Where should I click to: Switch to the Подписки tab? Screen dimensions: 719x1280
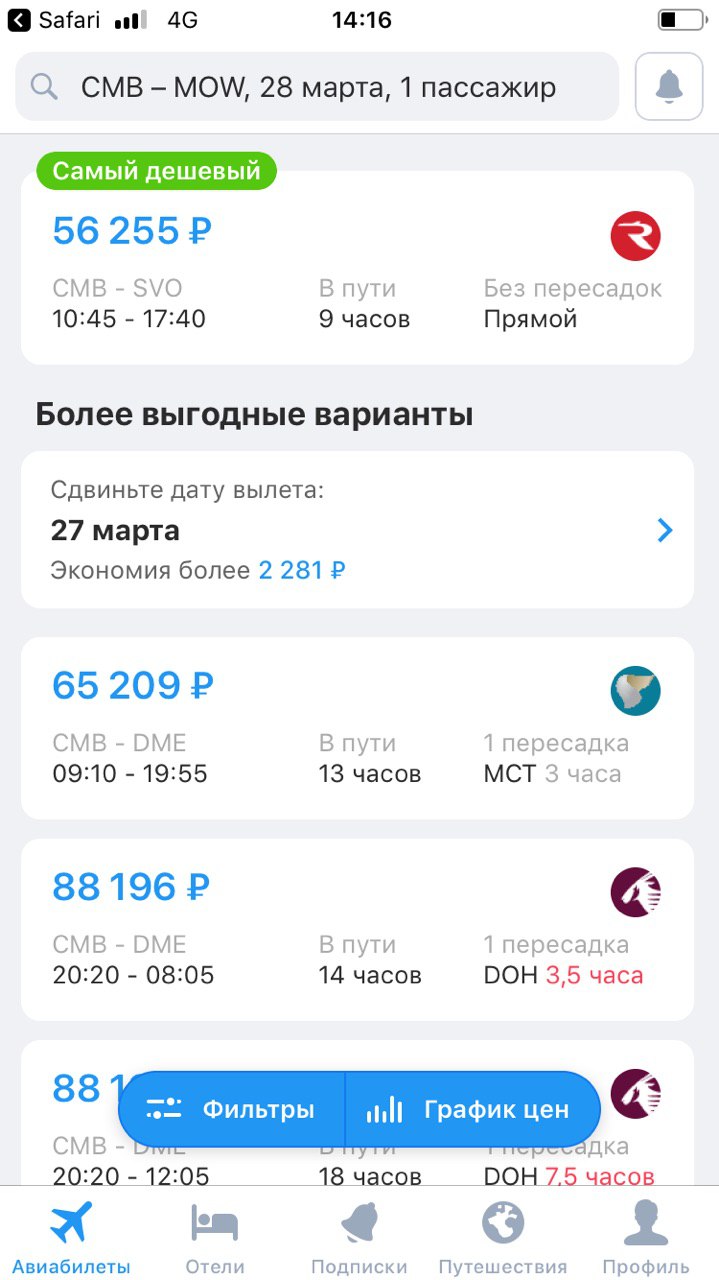pyautogui.click(x=359, y=1237)
